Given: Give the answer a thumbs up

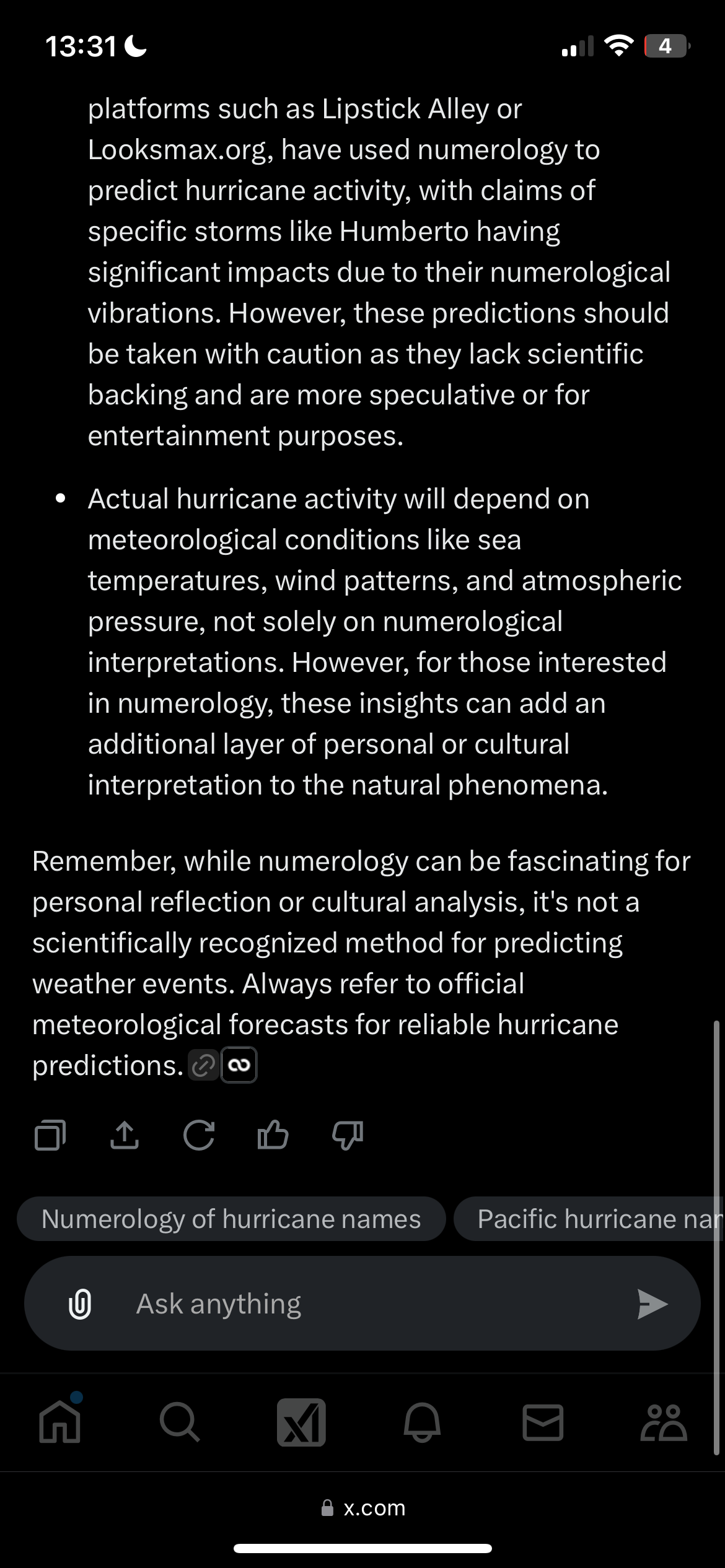Looking at the screenshot, I should coord(273,1135).
